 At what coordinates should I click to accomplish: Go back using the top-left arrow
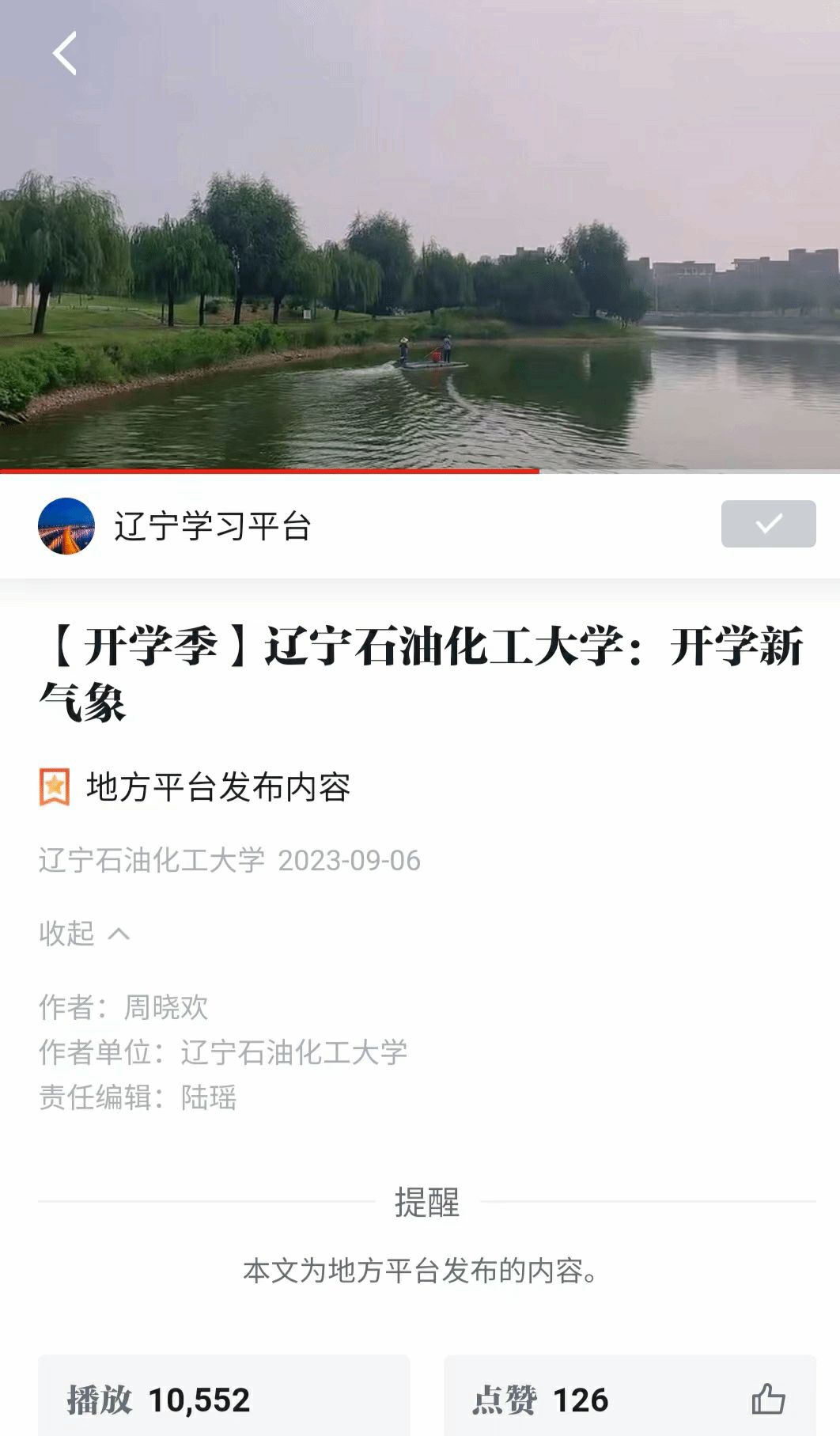[x=65, y=54]
